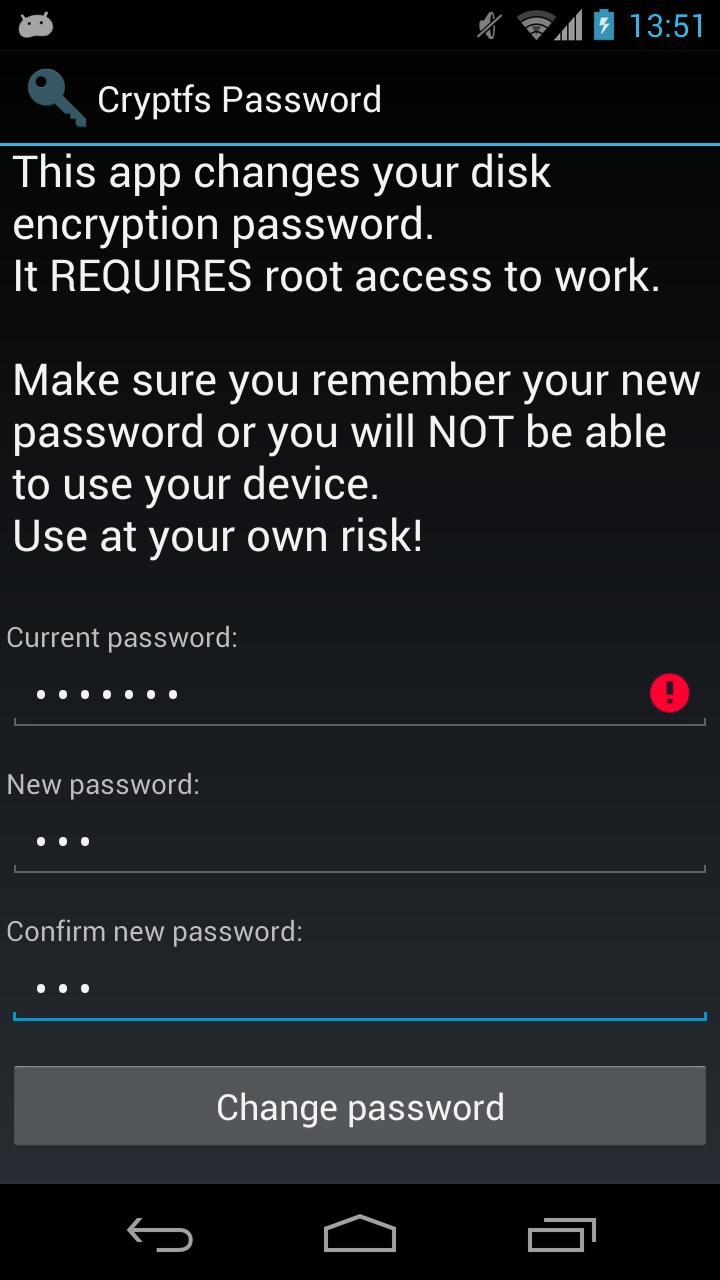
Task: Tap the New password label
Action: click(x=103, y=784)
